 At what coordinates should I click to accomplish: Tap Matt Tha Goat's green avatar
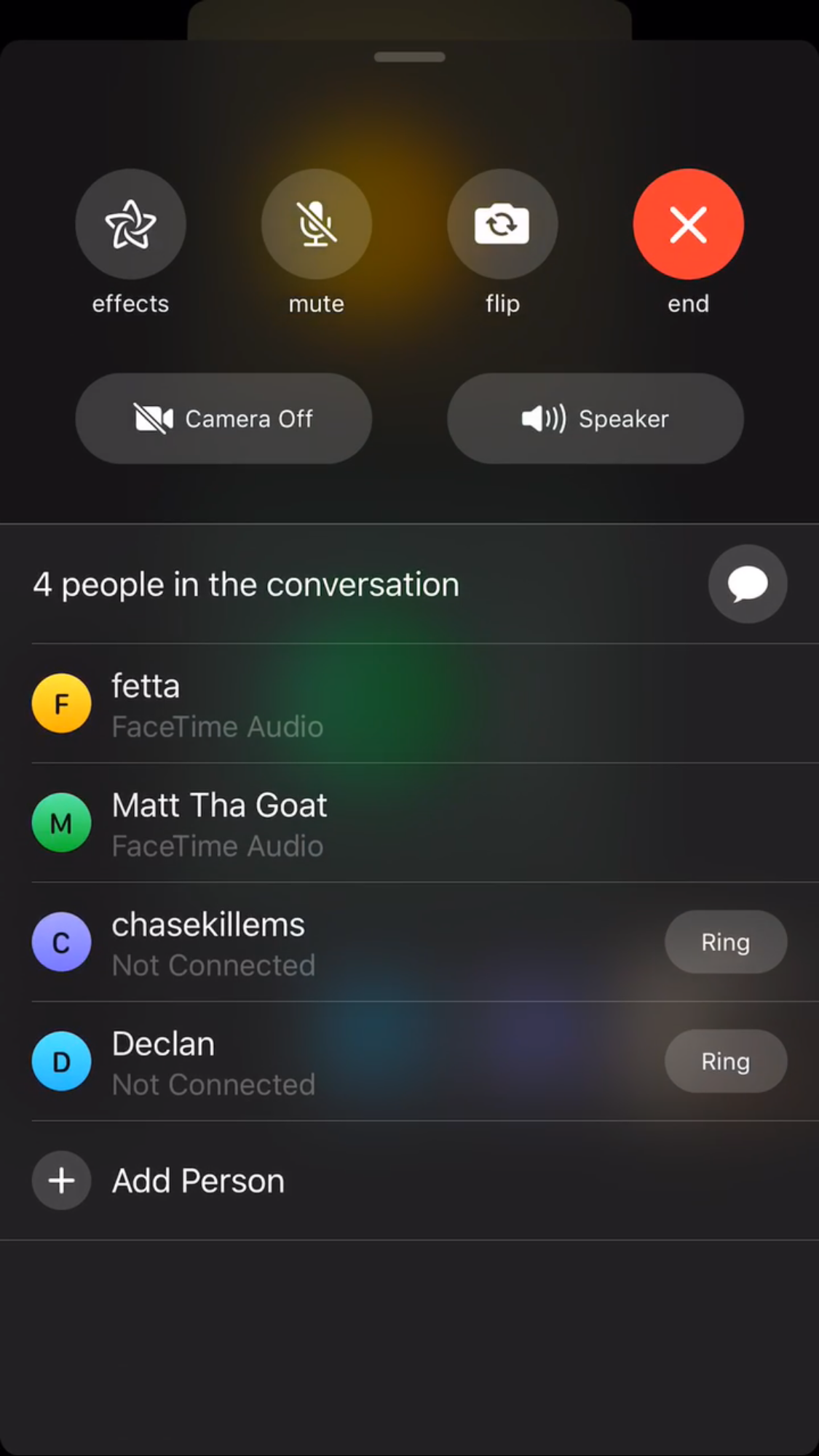click(61, 822)
